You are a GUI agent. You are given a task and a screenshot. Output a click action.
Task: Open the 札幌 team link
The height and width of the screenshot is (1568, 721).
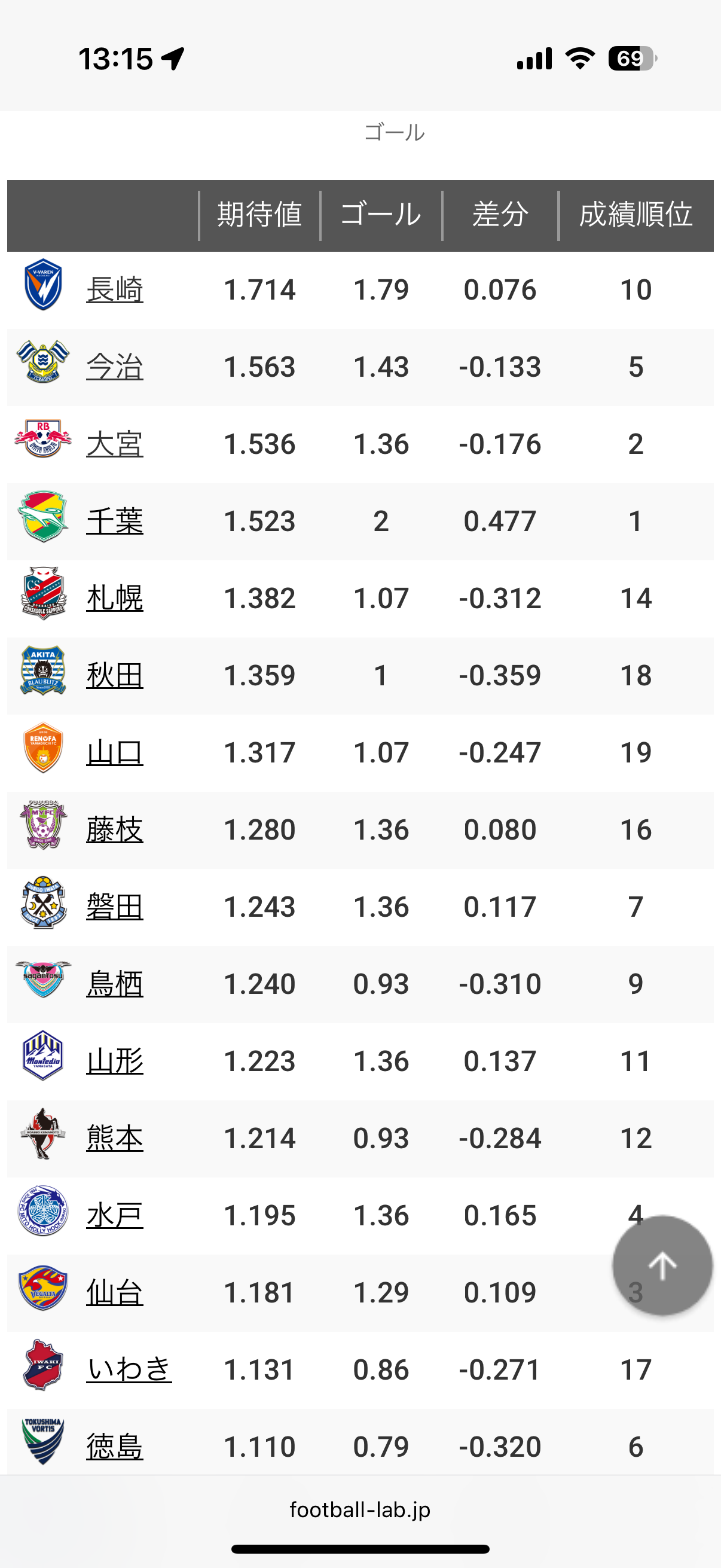coord(114,598)
